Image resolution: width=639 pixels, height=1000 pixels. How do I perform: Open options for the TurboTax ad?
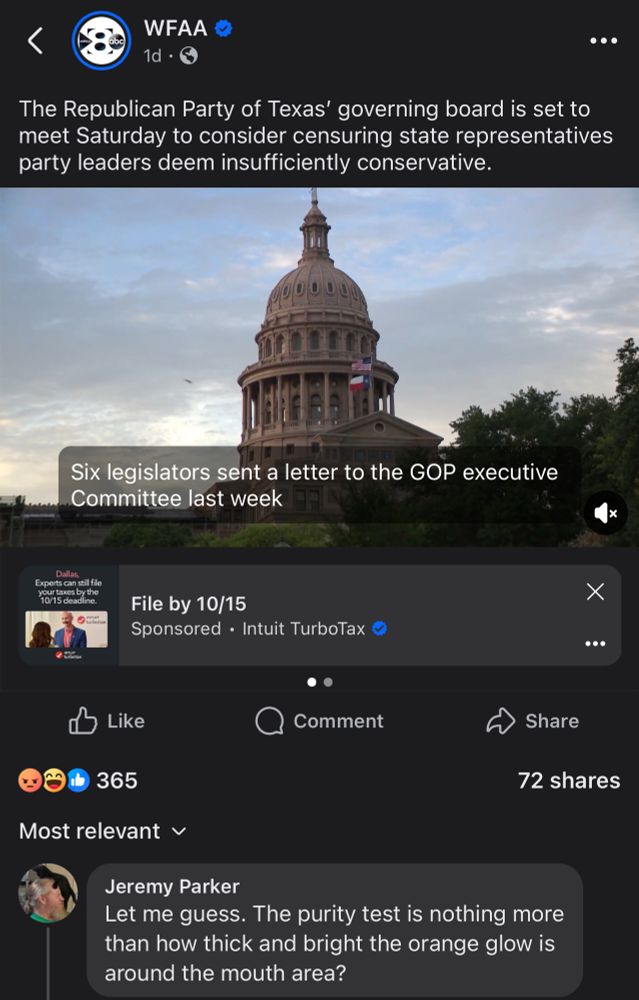click(x=595, y=643)
